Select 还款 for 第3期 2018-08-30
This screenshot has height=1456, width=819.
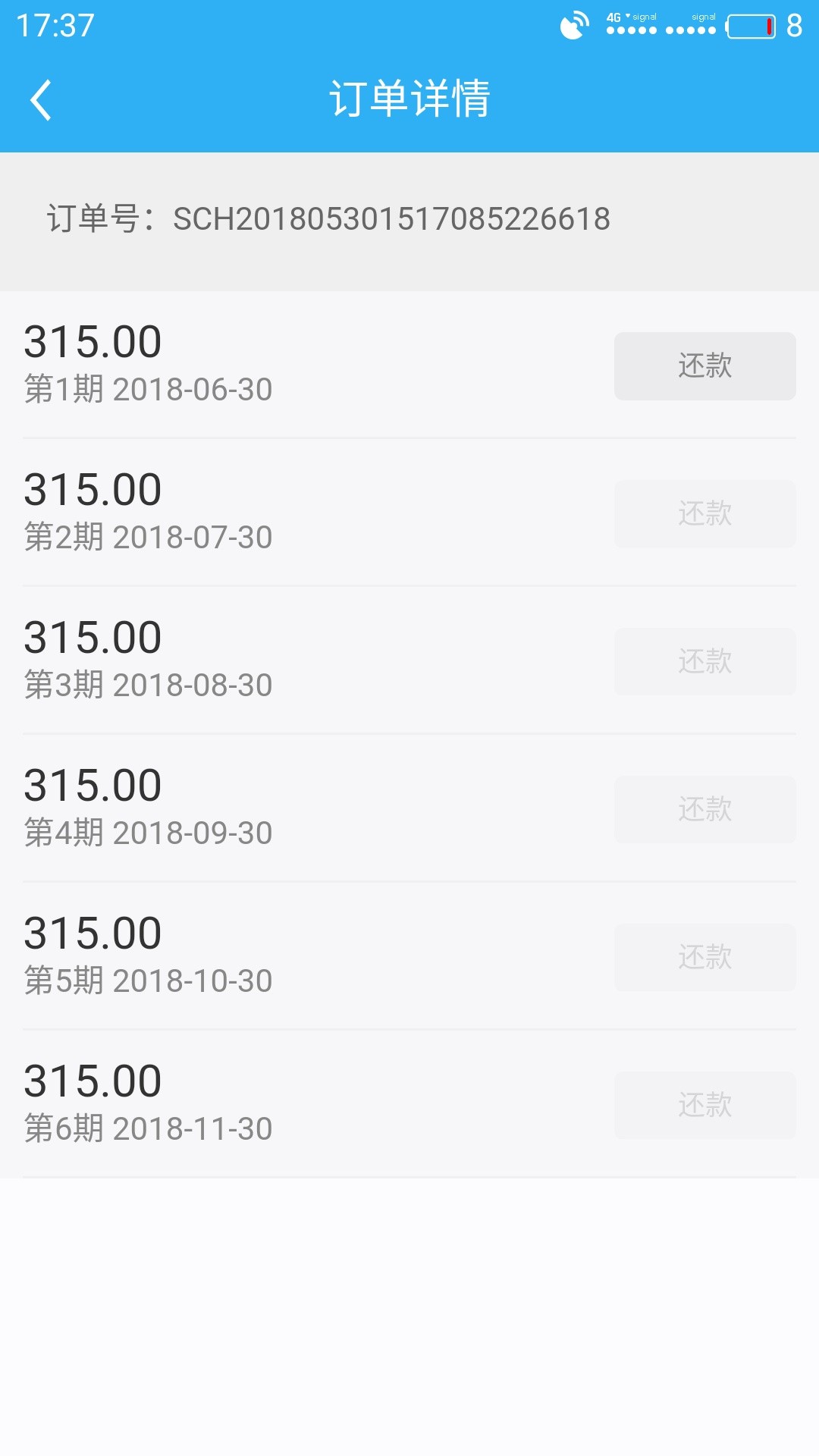(704, 662)
